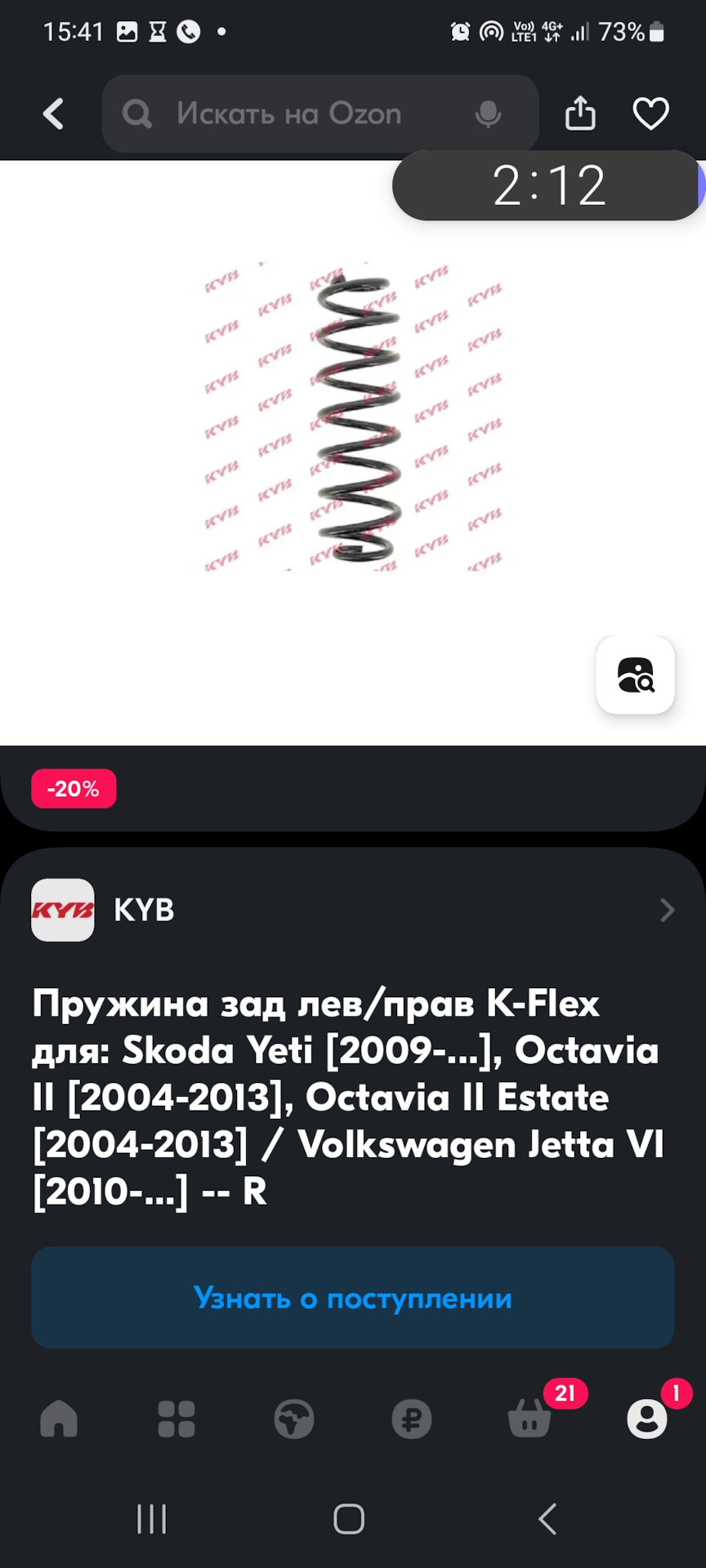Screen dimensions: 706x1568
Task: Switch to the ruble finance tab
Action: 411,1419
